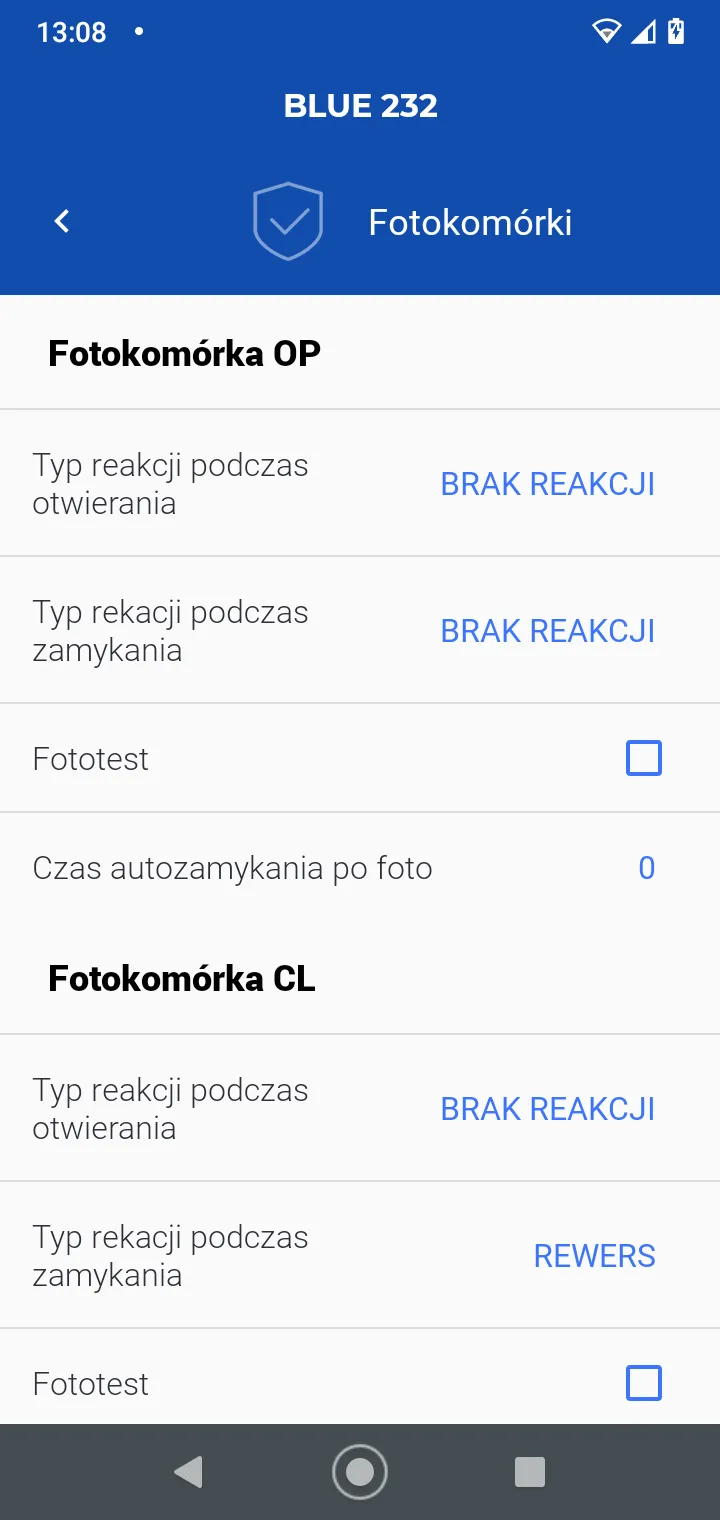The height and width of the screenshot is (1520, 720).
Task: Tick Fototest checkbox under Fotokomórka CL
Action: 643,1384
